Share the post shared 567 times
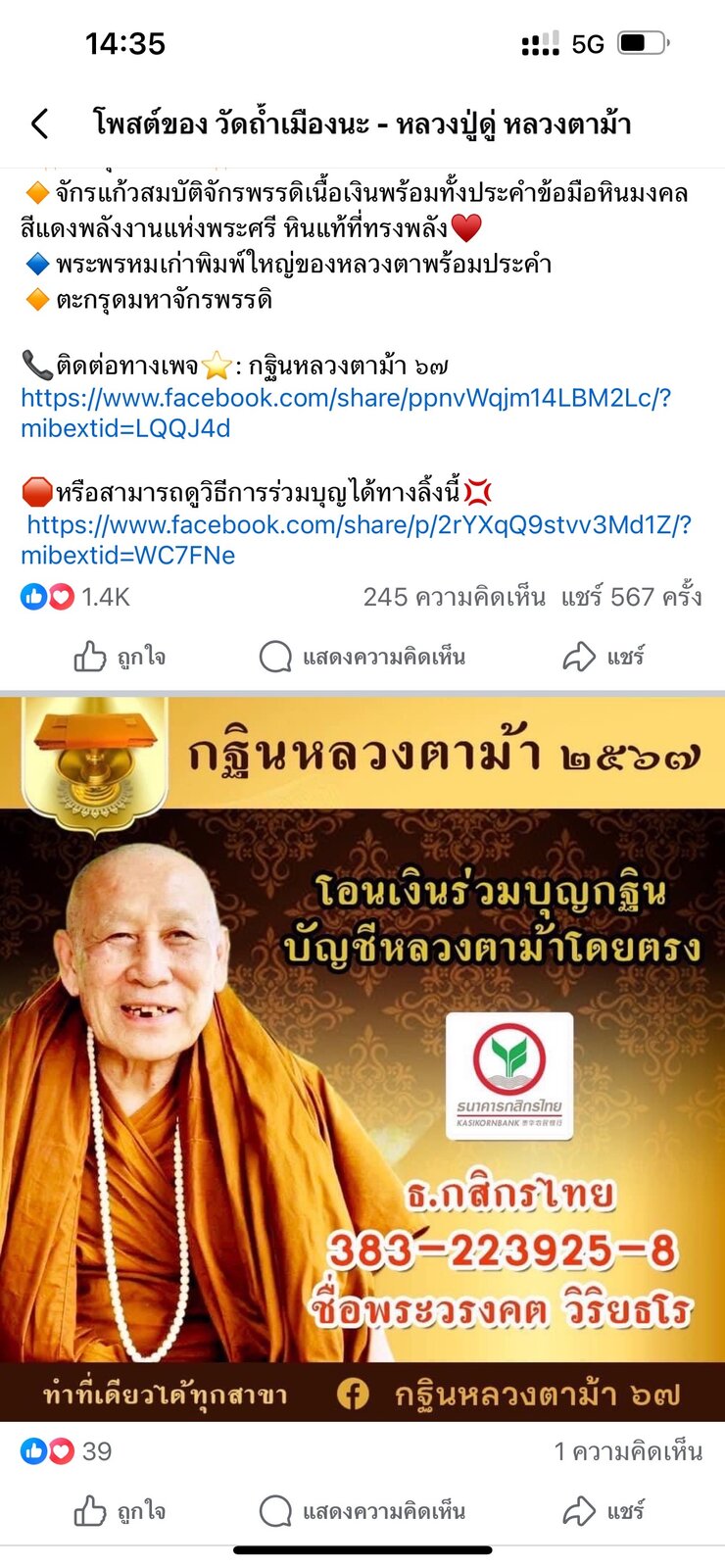This screenshot has height=1568, width=725. [x=604, y=657]
